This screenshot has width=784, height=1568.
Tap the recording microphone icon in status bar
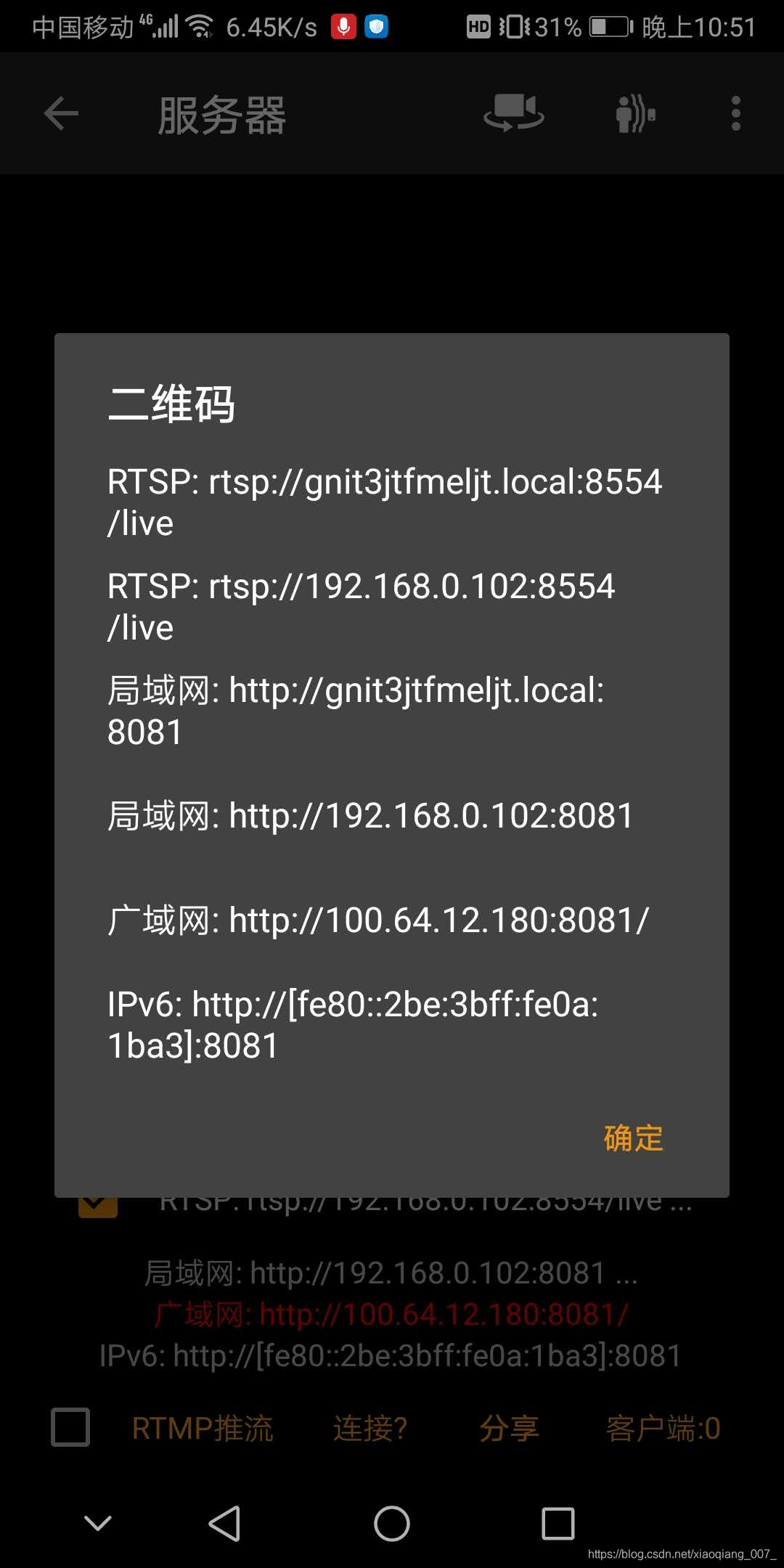coord(342,26)
